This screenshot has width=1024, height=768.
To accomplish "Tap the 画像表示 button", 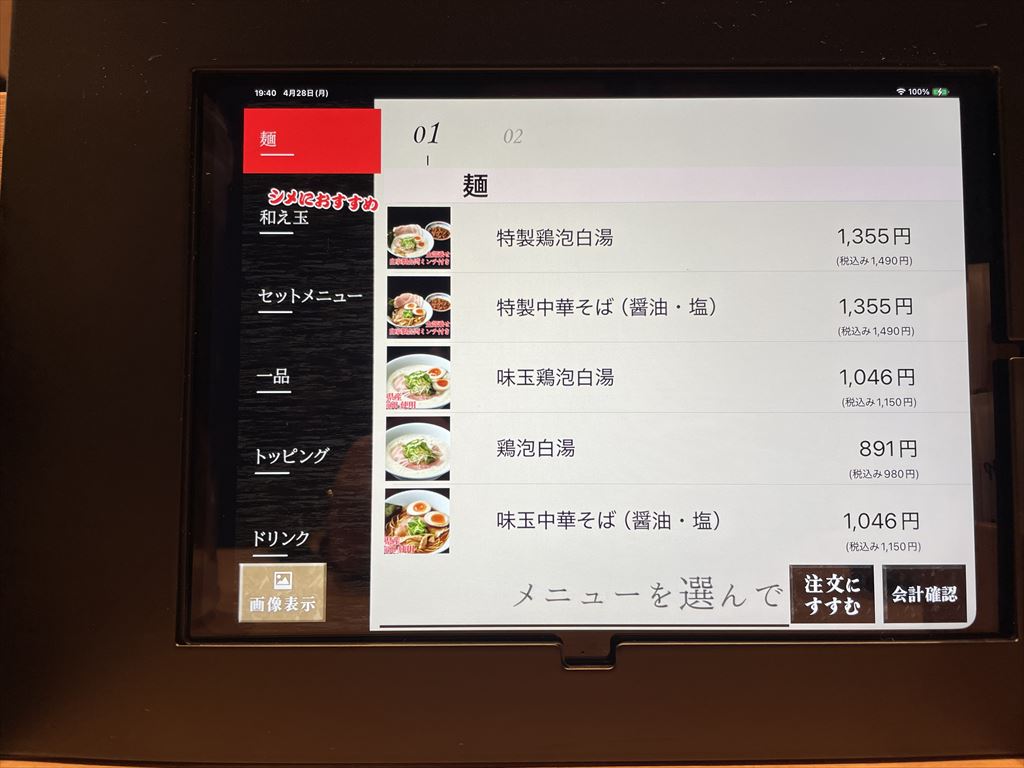I will (x=282, y=593).
